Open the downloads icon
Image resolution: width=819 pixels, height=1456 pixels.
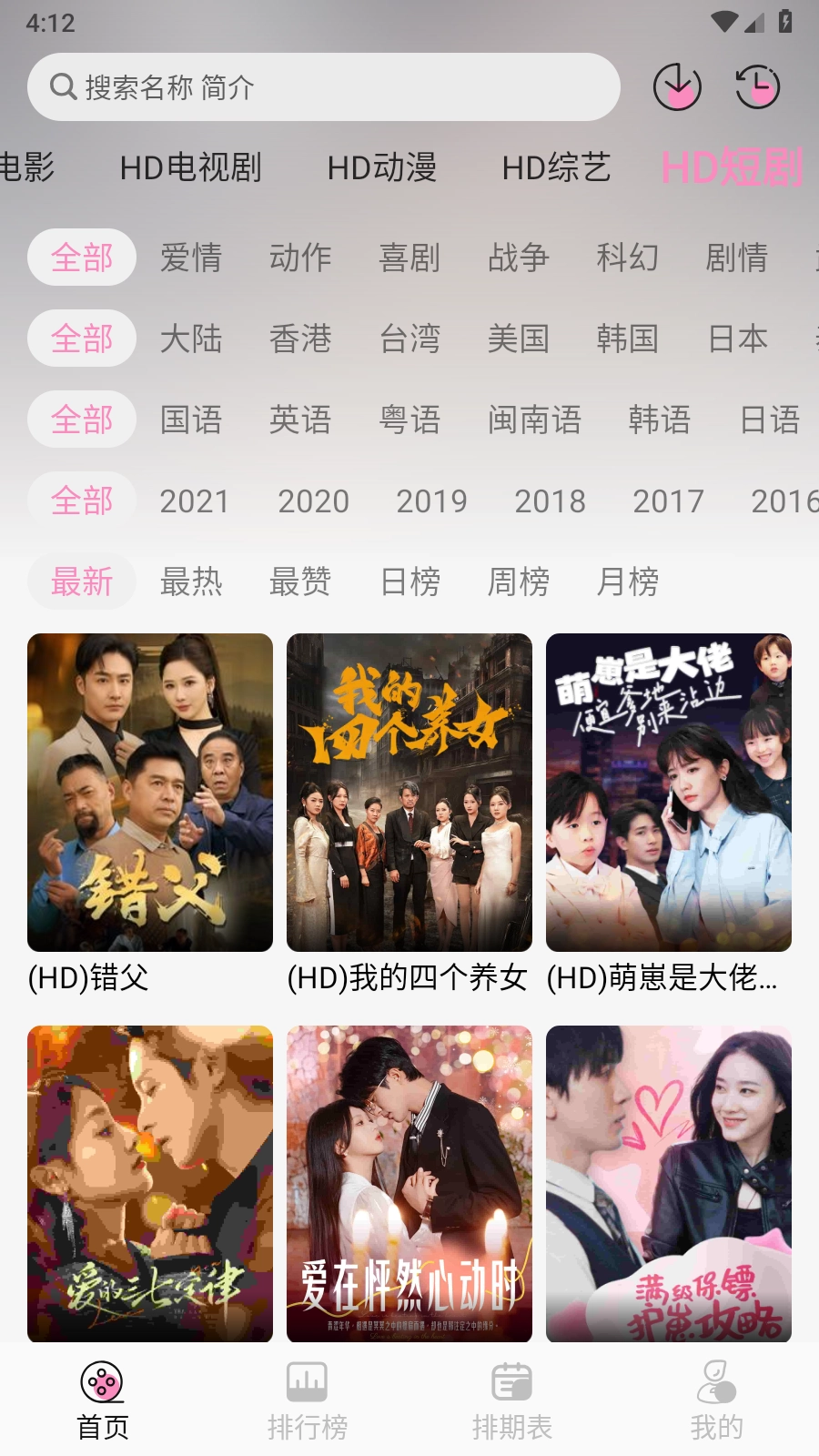click(677, 87)
